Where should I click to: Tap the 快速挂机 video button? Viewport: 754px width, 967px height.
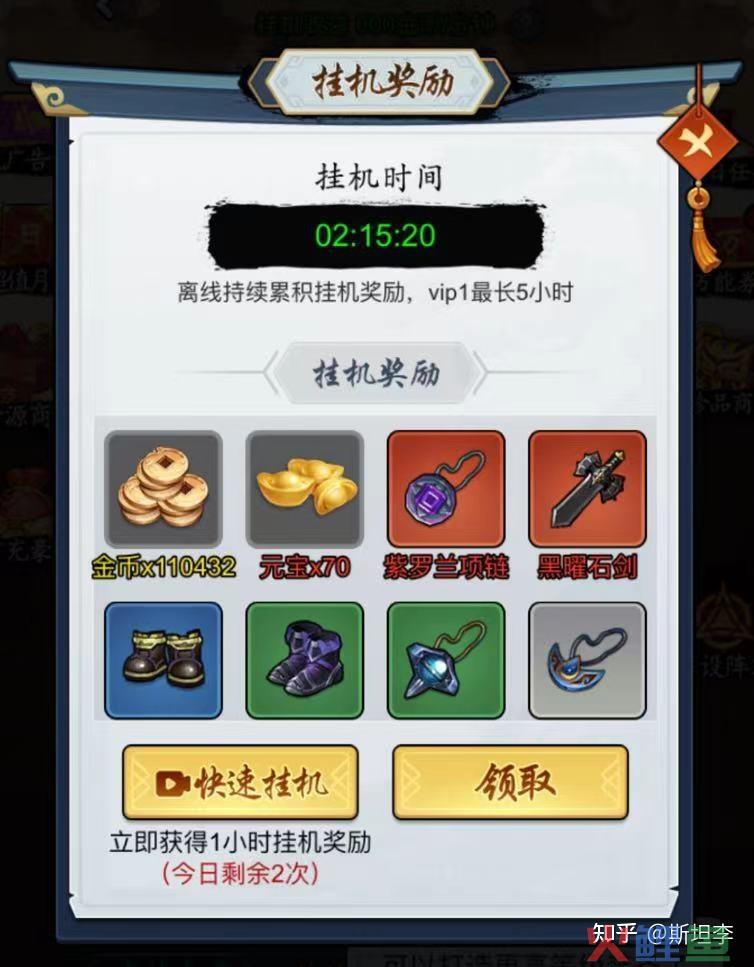tap(240, 782)
